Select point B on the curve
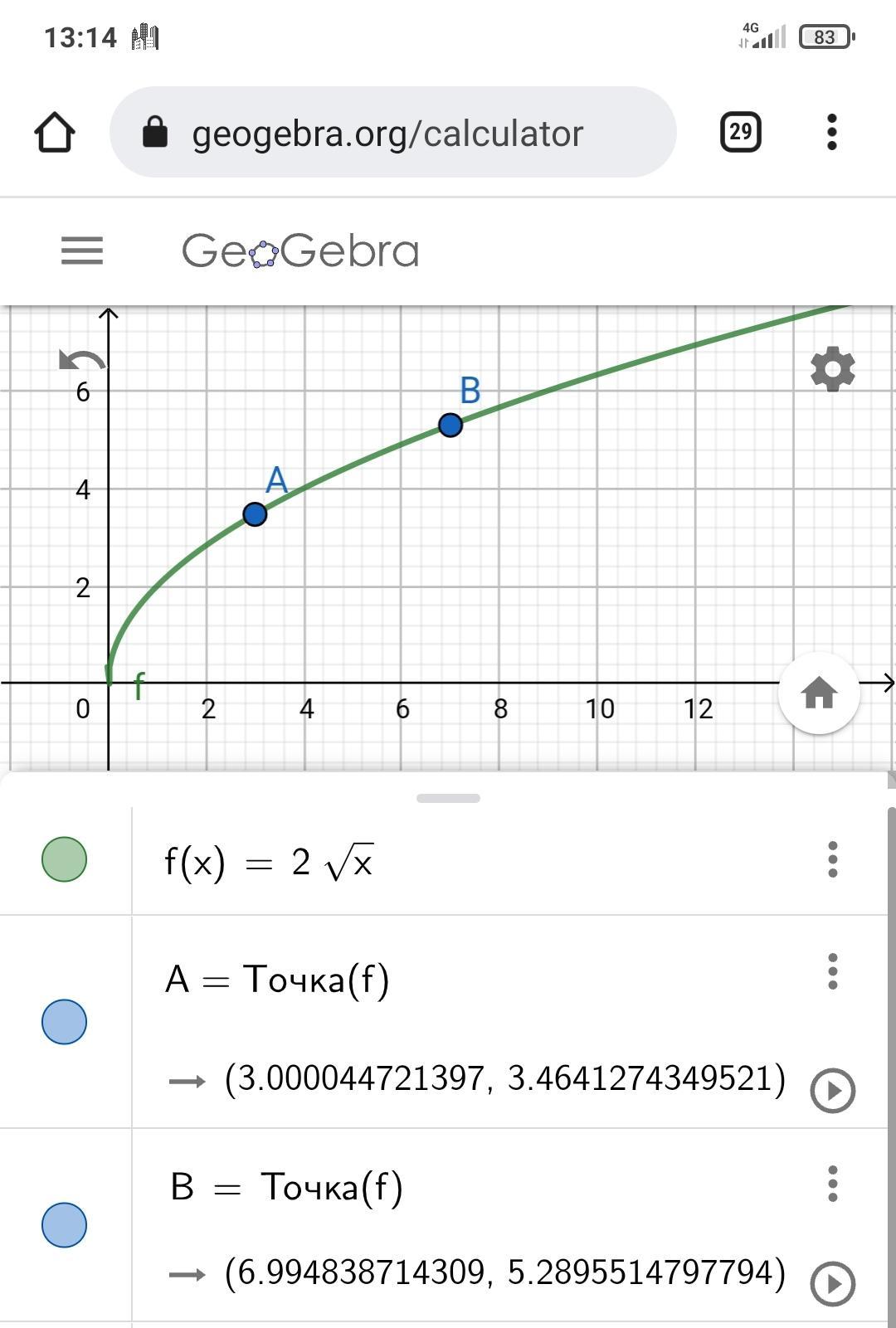Screen dimensions: 896x1328 pos(450,426)
